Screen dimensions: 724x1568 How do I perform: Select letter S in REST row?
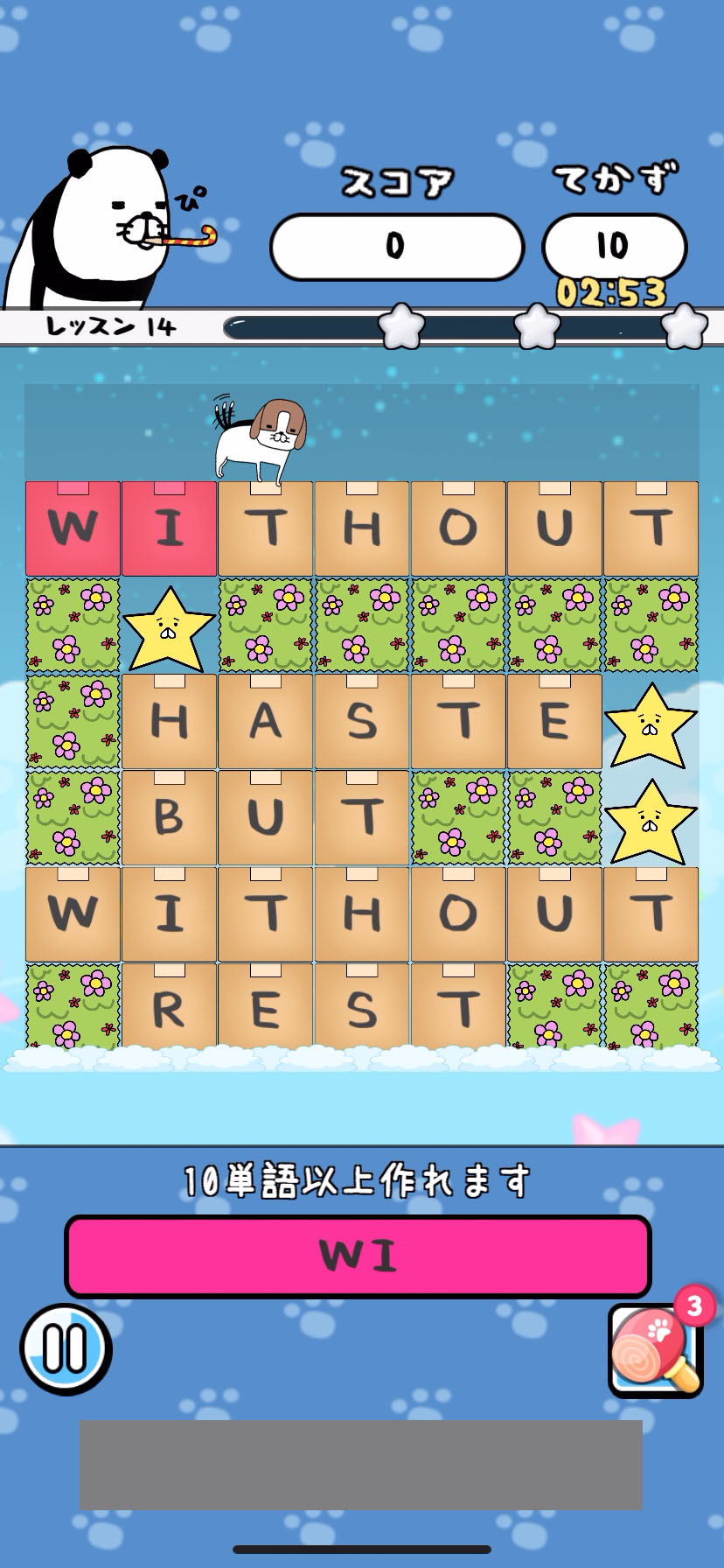[362, 1008]
